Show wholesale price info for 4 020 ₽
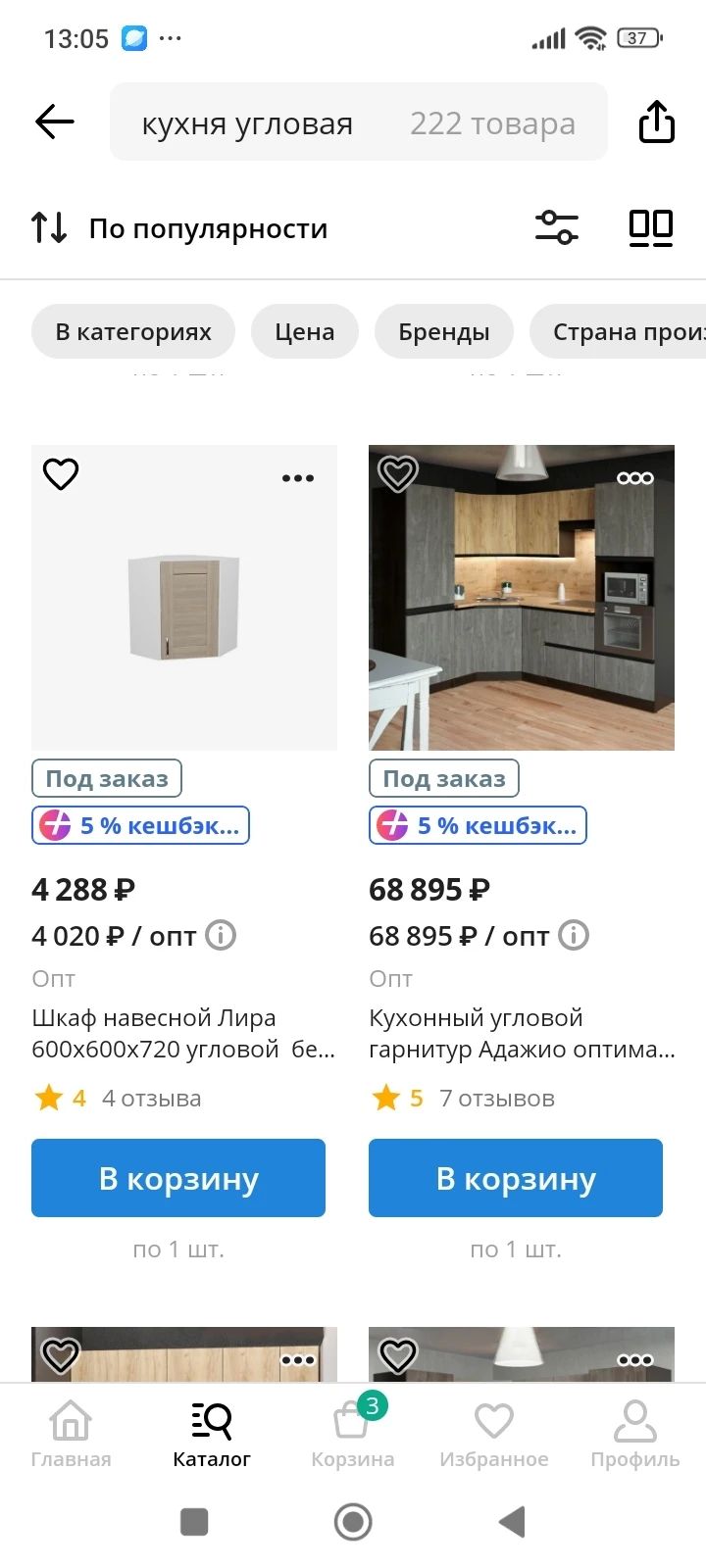Viewport: 706px width, 1568px height. point(221,936)
